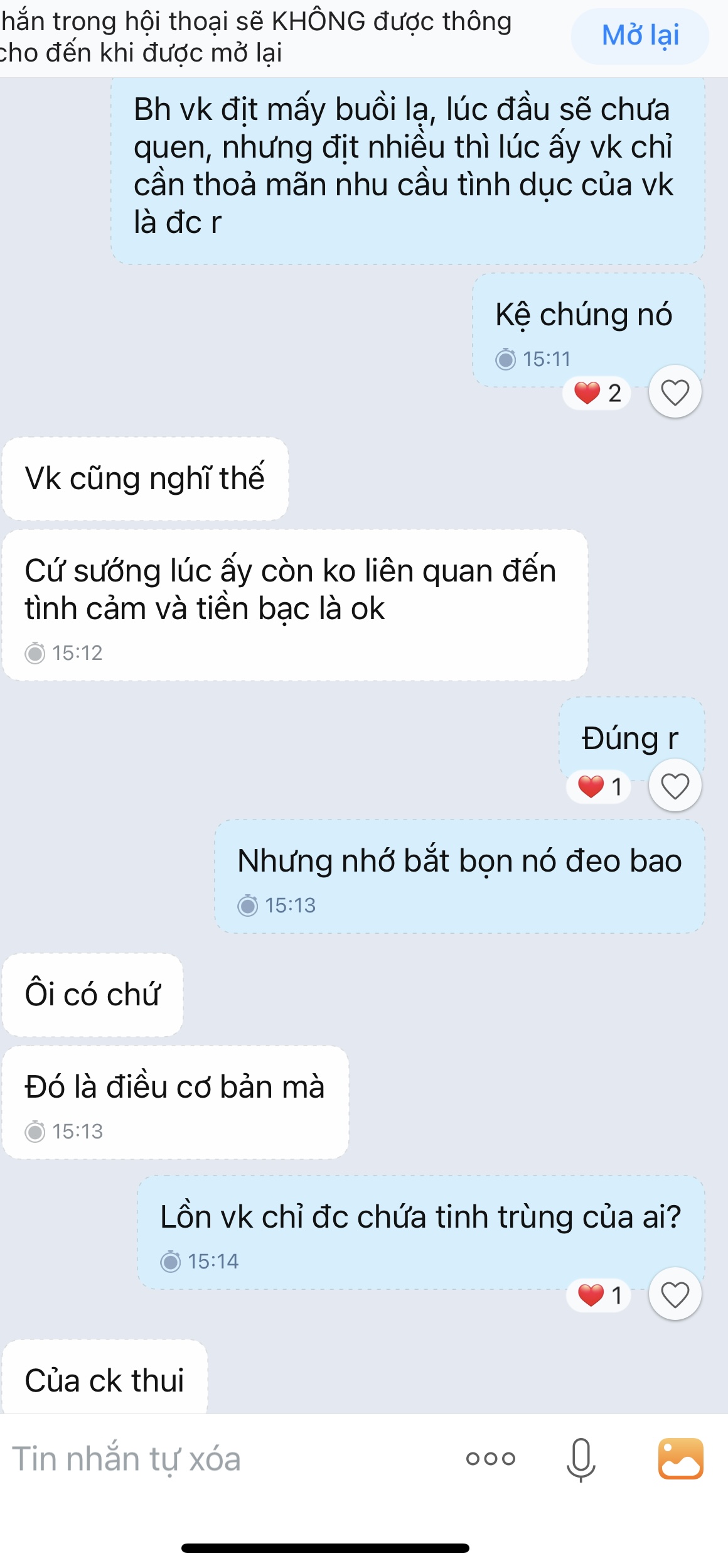Open the three-dot more options menu
This screenshot has width=728, height=1568.
(x=491, y=1459)
